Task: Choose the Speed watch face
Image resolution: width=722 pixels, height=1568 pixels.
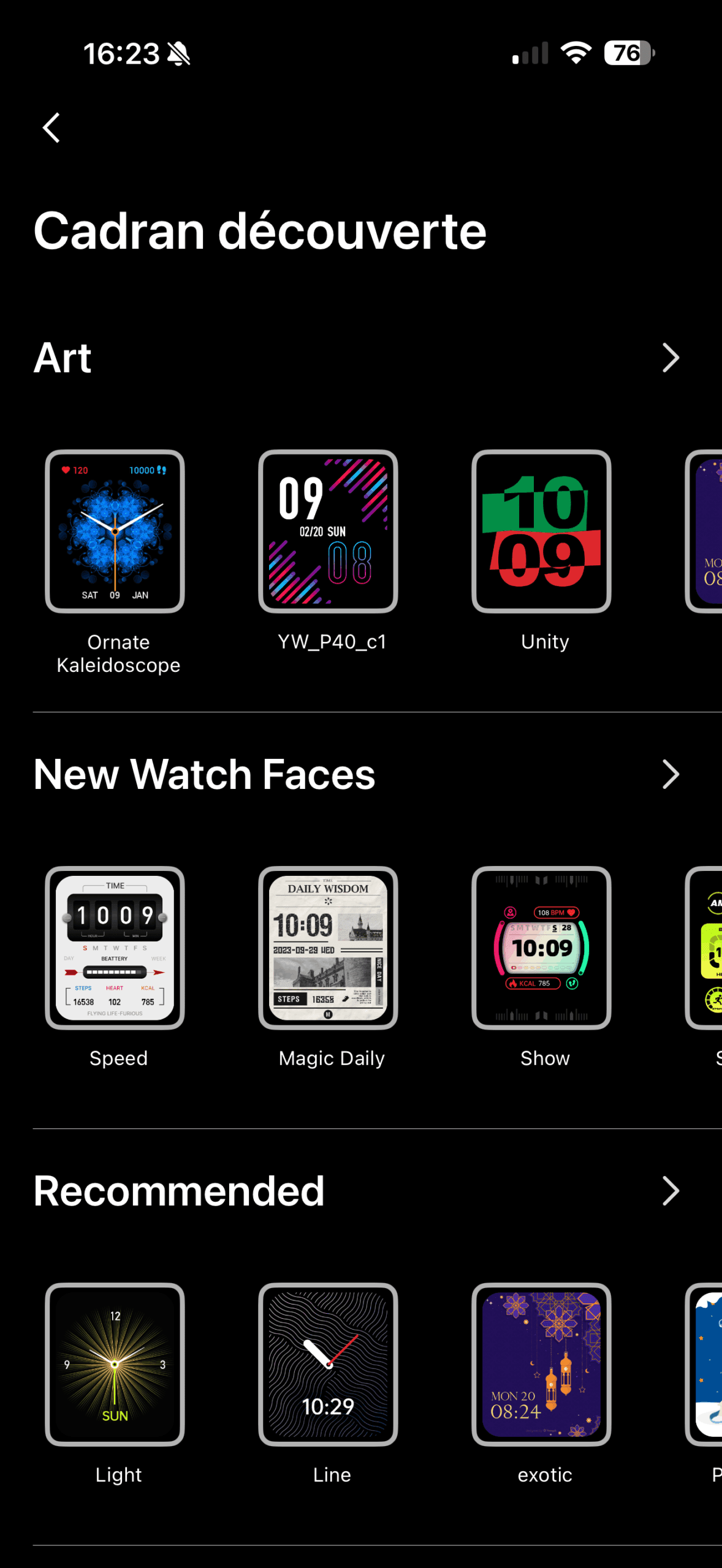Action: pos(115,948)
